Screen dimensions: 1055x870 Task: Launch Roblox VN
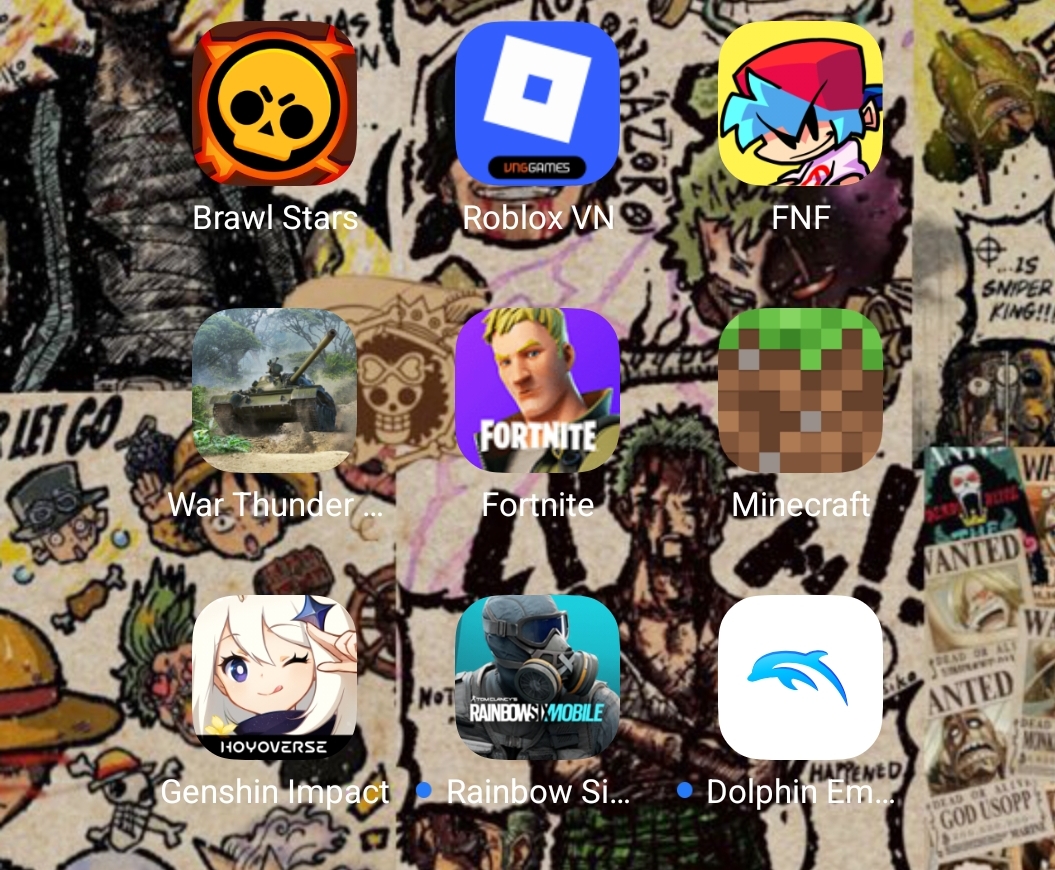[x=537, y=104]
